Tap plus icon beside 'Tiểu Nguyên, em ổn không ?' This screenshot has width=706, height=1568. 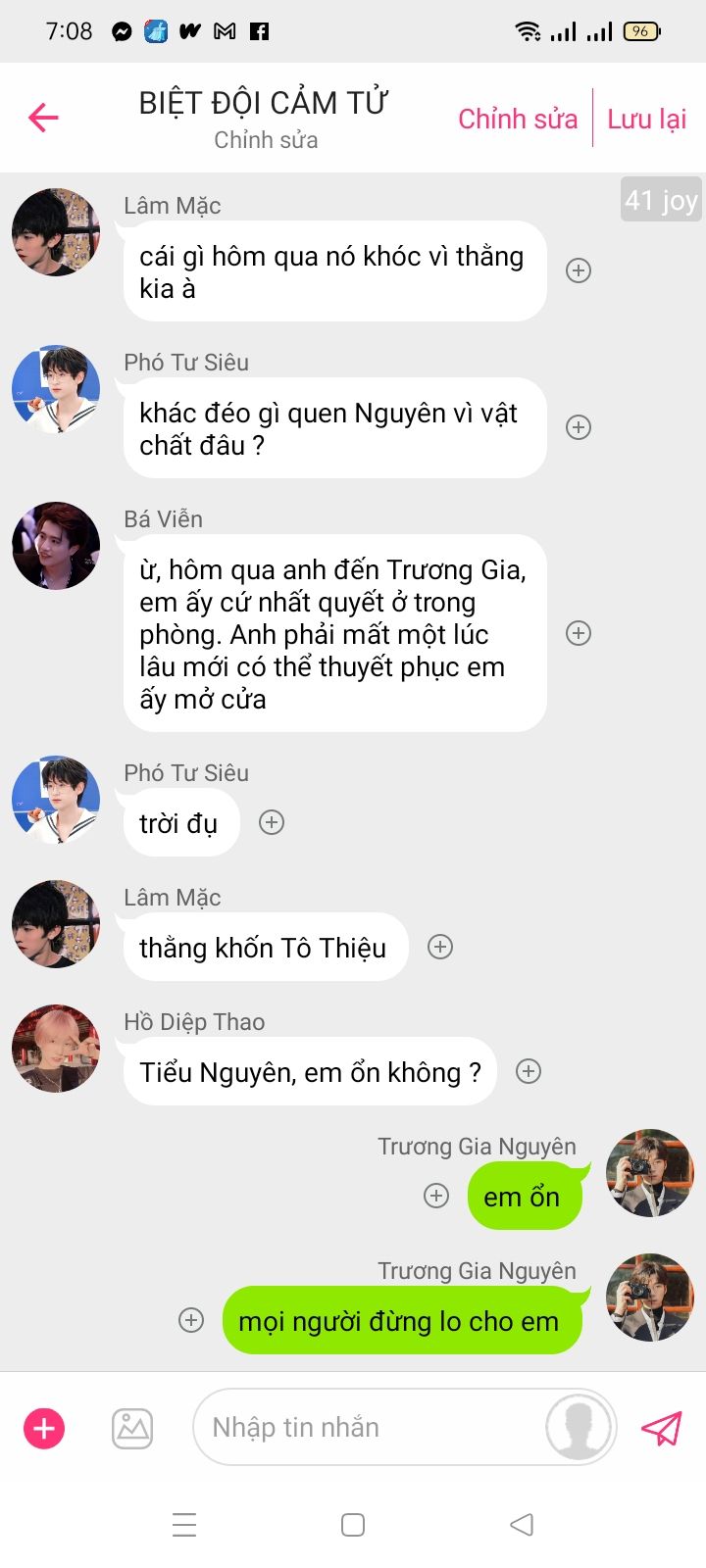[x=529, y=1071]
